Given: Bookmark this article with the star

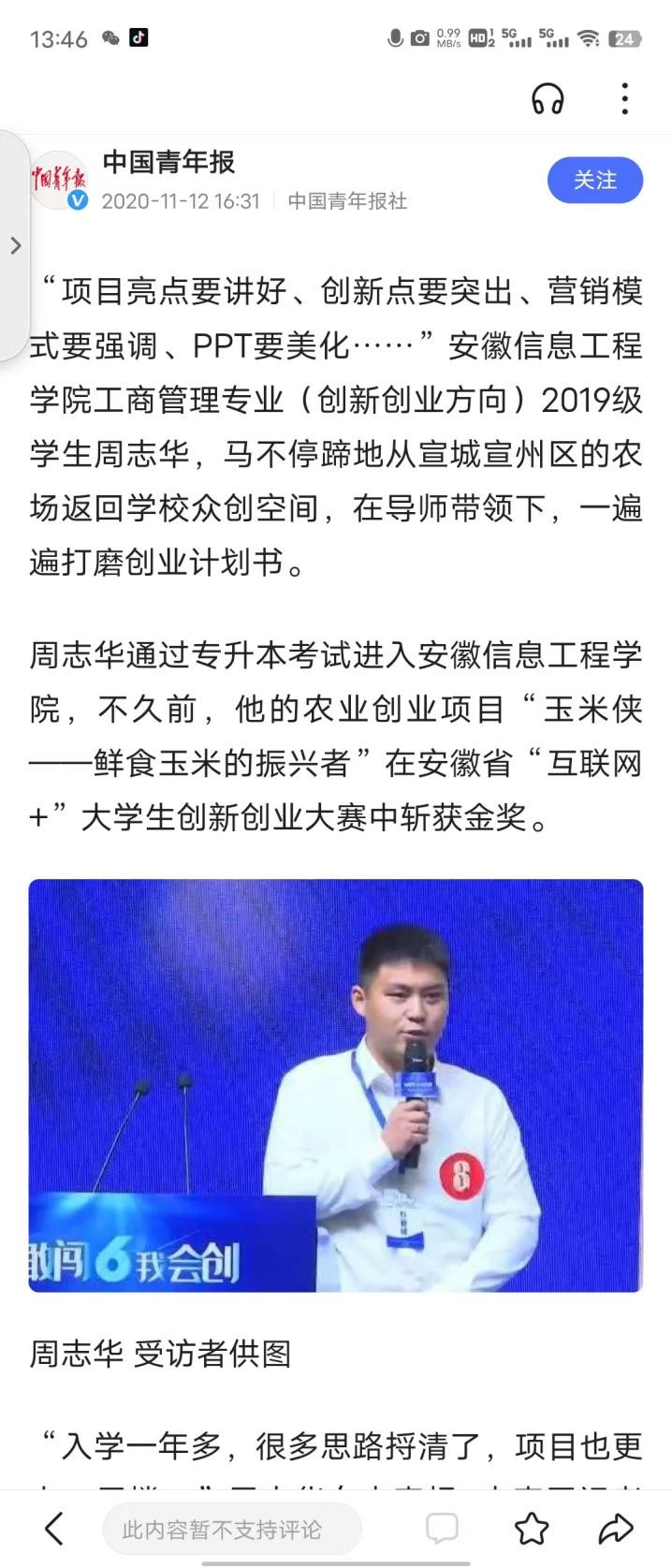Looking at the screenshot, I should tap(532, 1529).
